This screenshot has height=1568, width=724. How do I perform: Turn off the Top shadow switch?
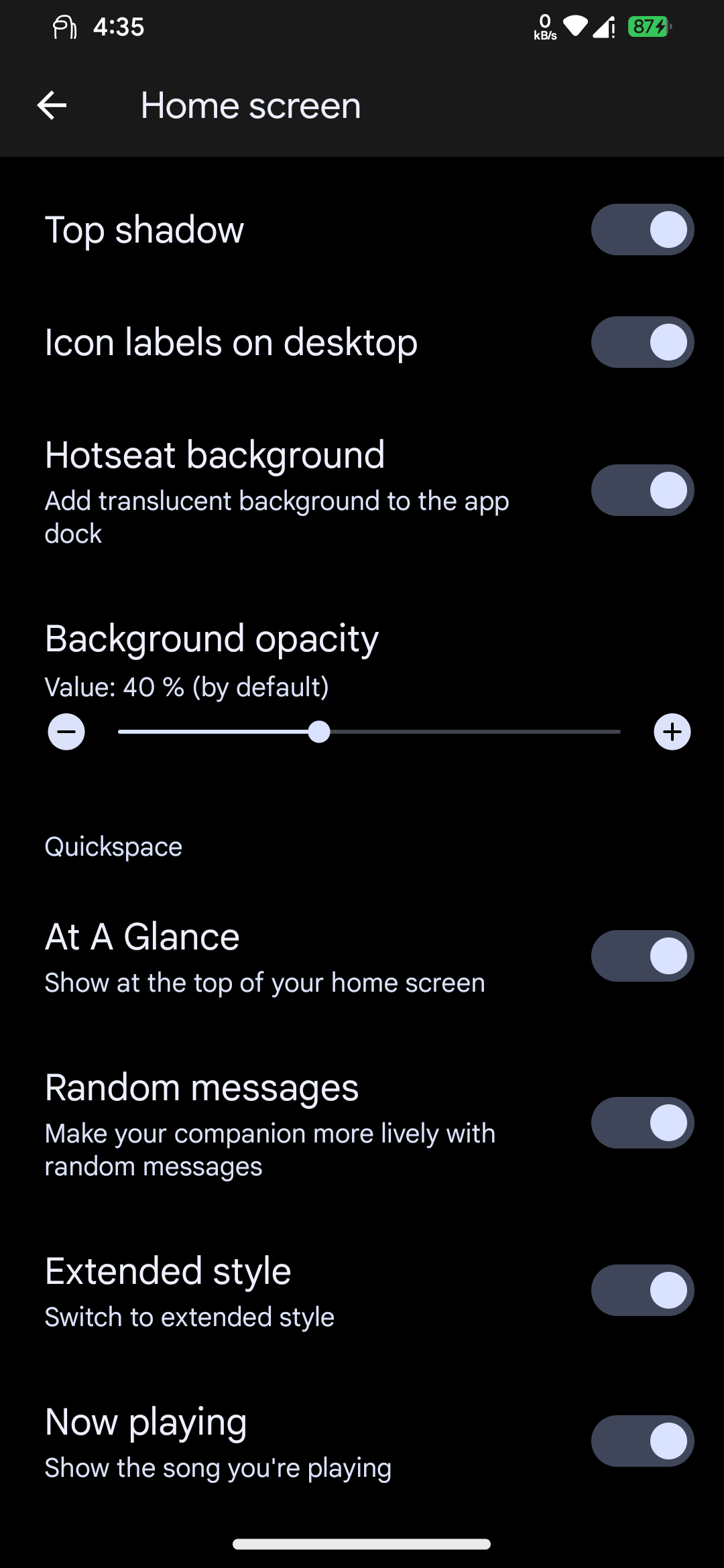coord(642,230)
